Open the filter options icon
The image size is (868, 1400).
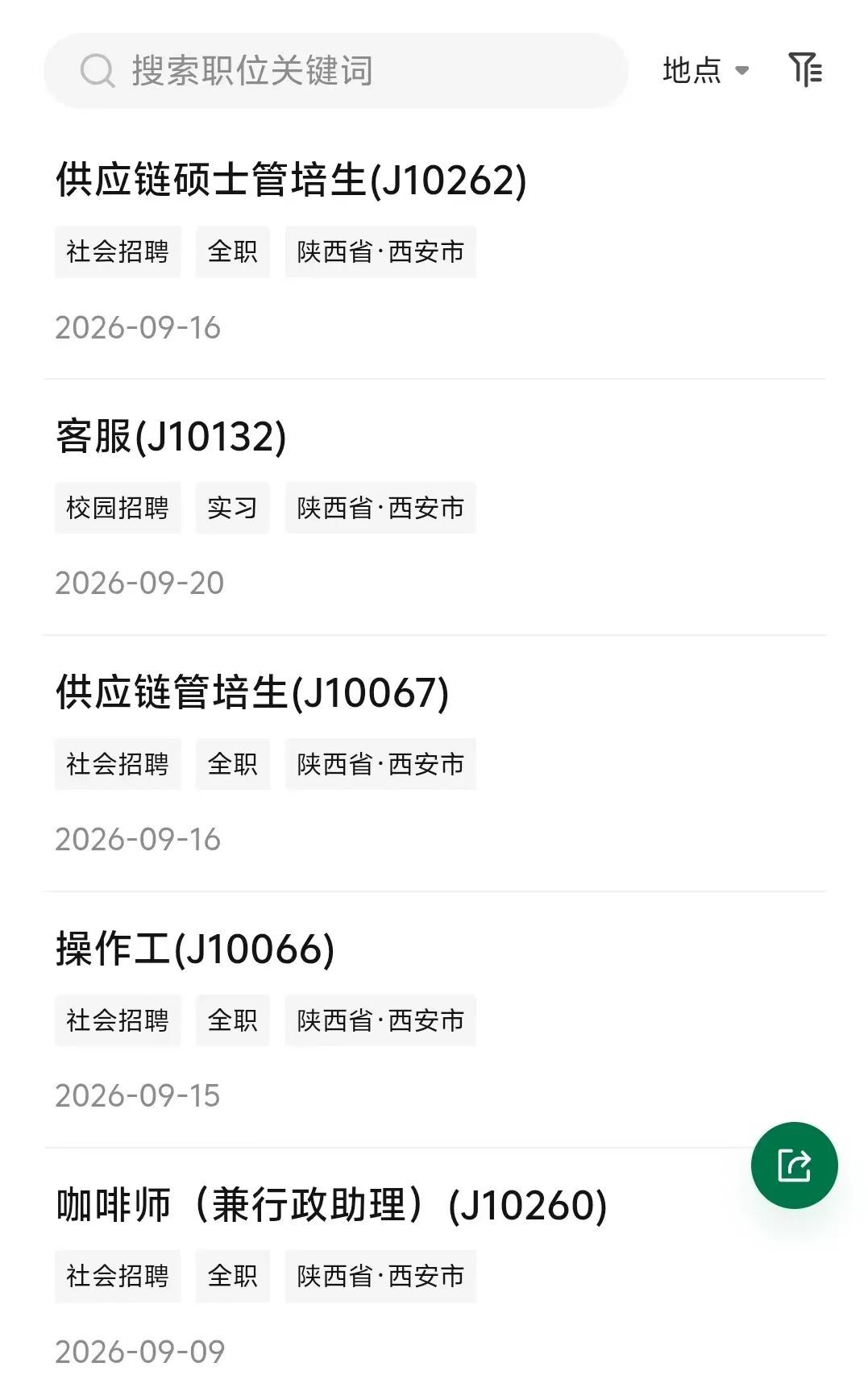click(805, 70)
